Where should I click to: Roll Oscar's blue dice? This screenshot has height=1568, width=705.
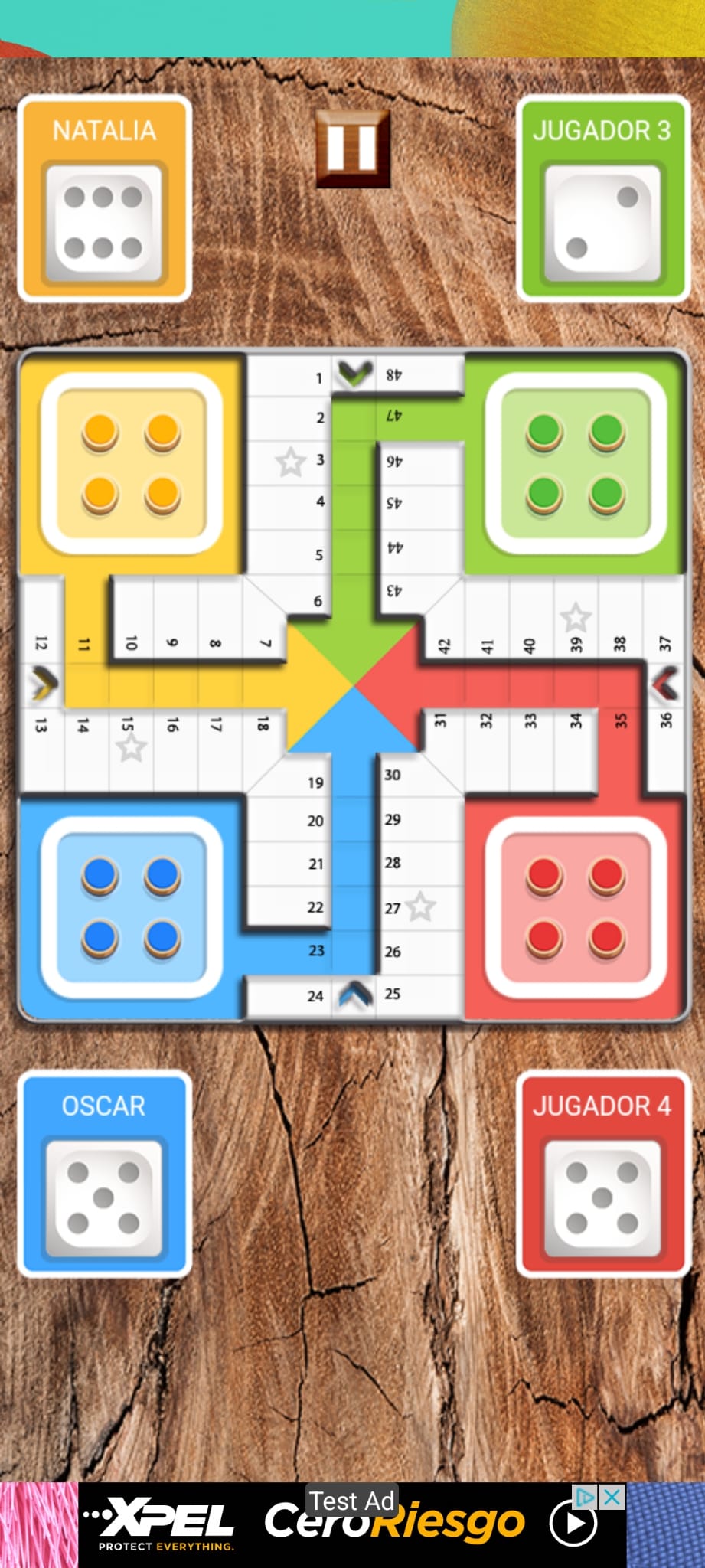pyautogui.click(x=104, y=1198)
